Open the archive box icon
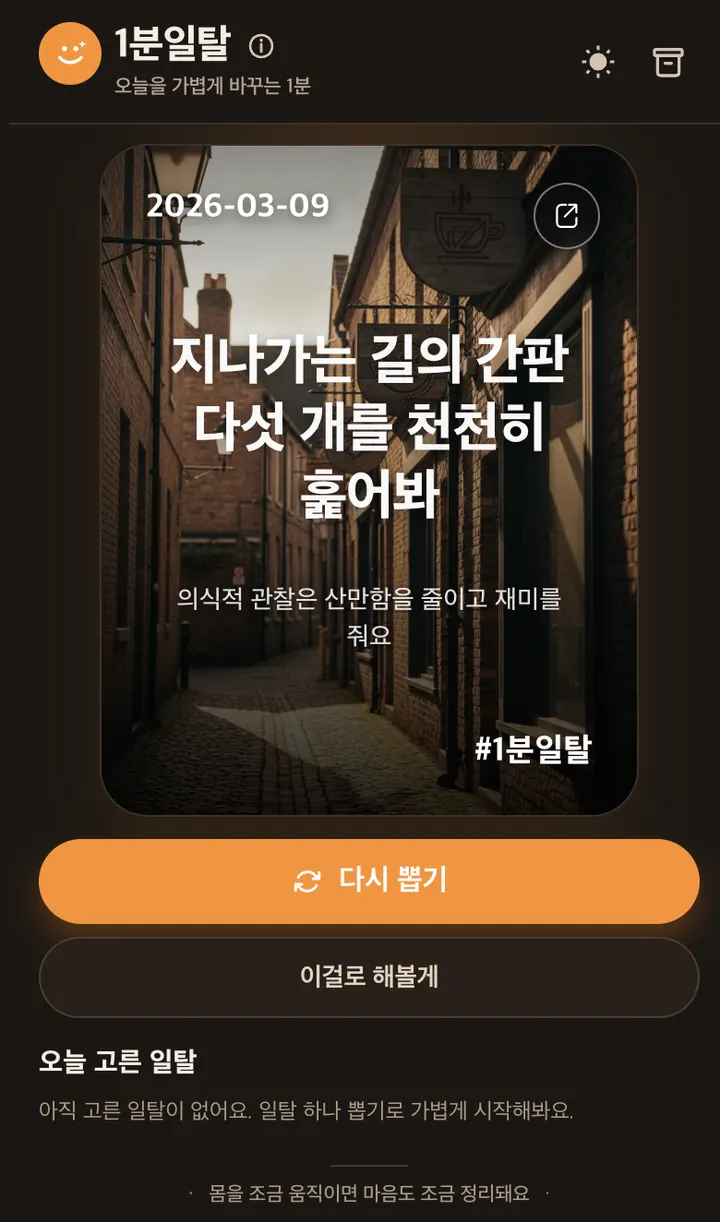The image size is (720, 1222). click(668, 62)
